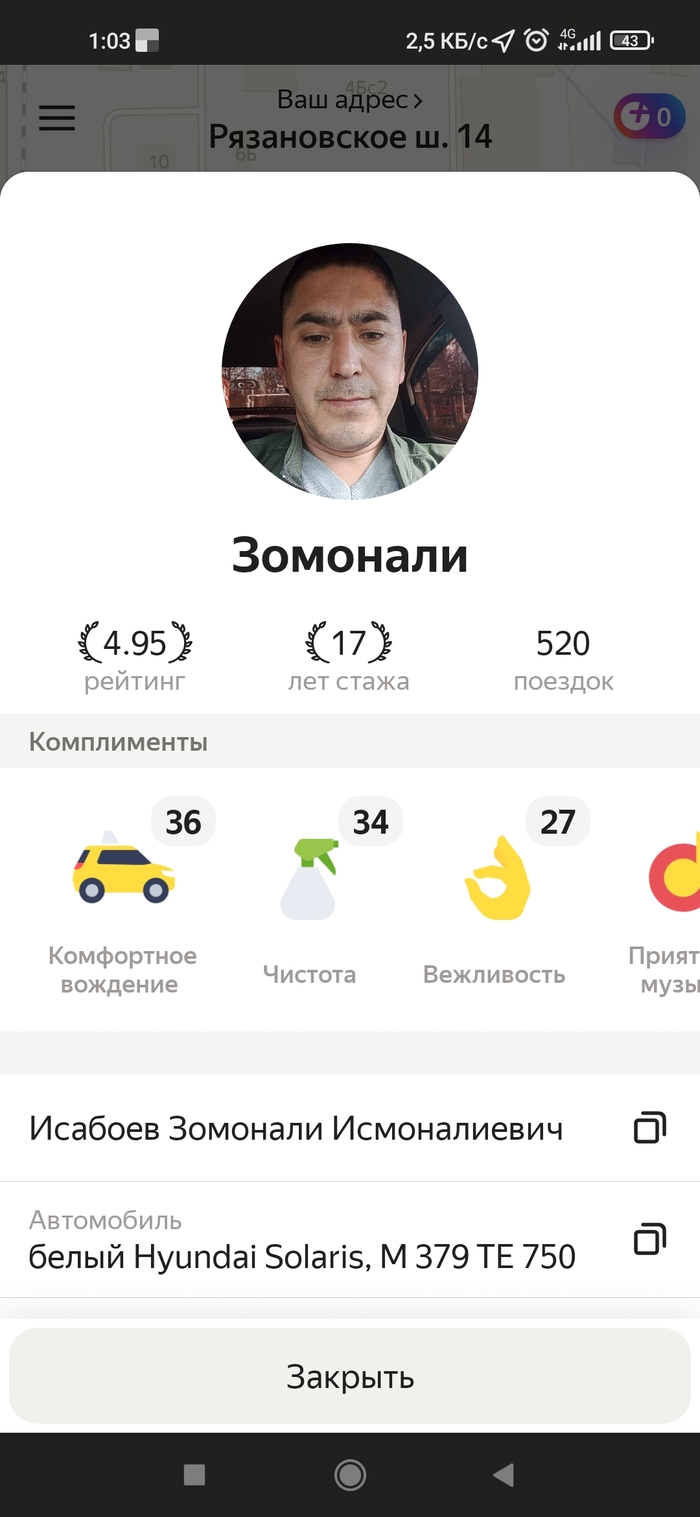Open the hamburger menu
Image resolution: width=700 pixels, height=1517 pixels.
57,118
